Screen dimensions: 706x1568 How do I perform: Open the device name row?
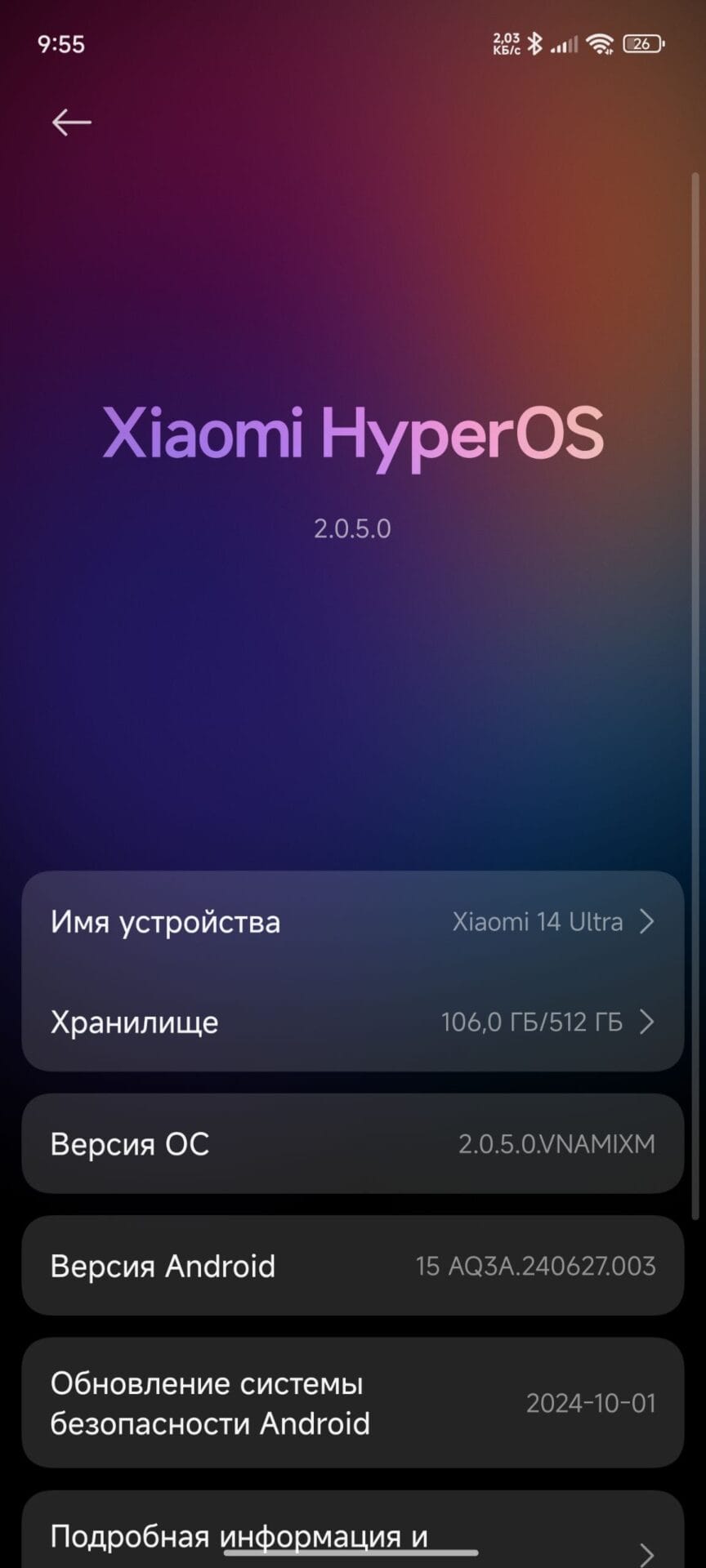coord(352,922)
